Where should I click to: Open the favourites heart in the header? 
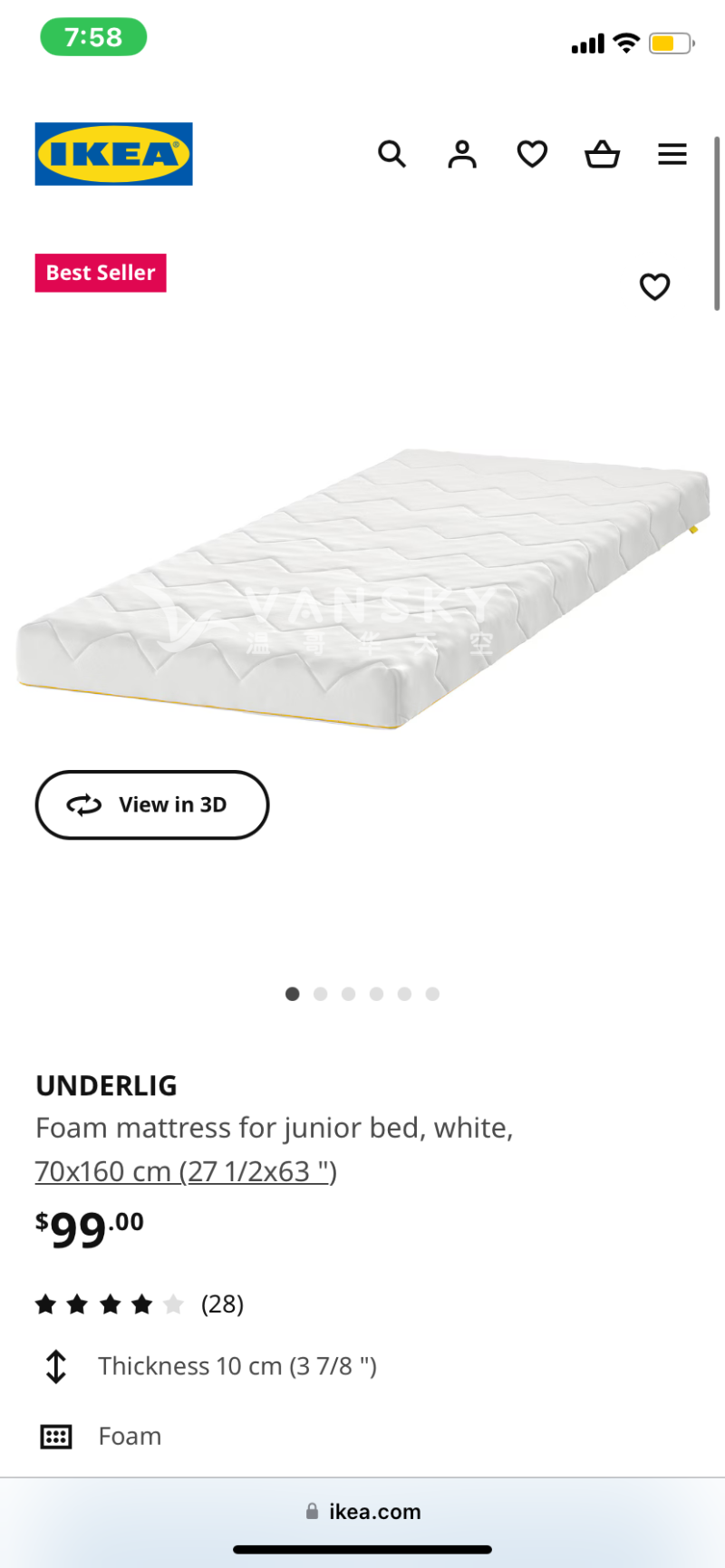[x=532, y=154]
